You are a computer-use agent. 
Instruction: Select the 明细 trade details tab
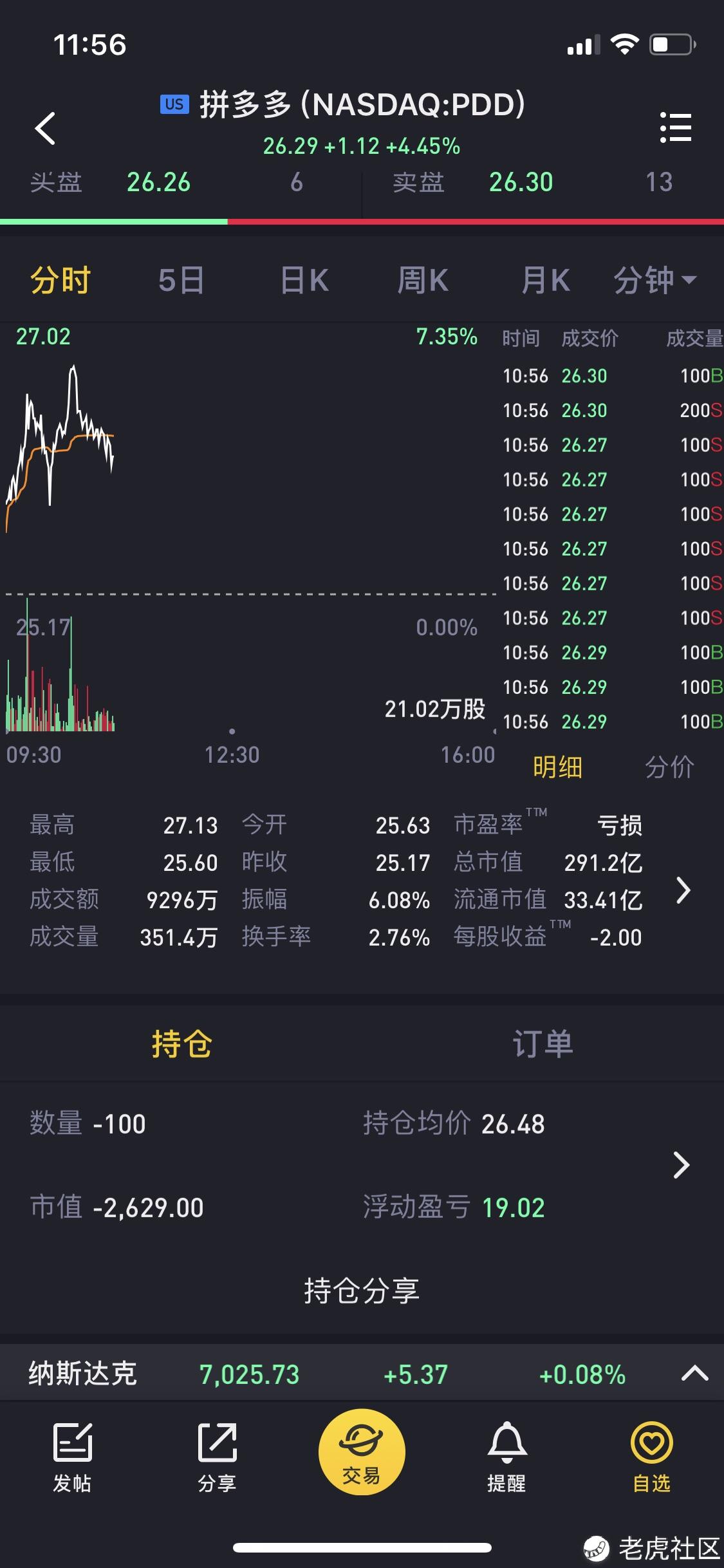(x=557, y=767)
